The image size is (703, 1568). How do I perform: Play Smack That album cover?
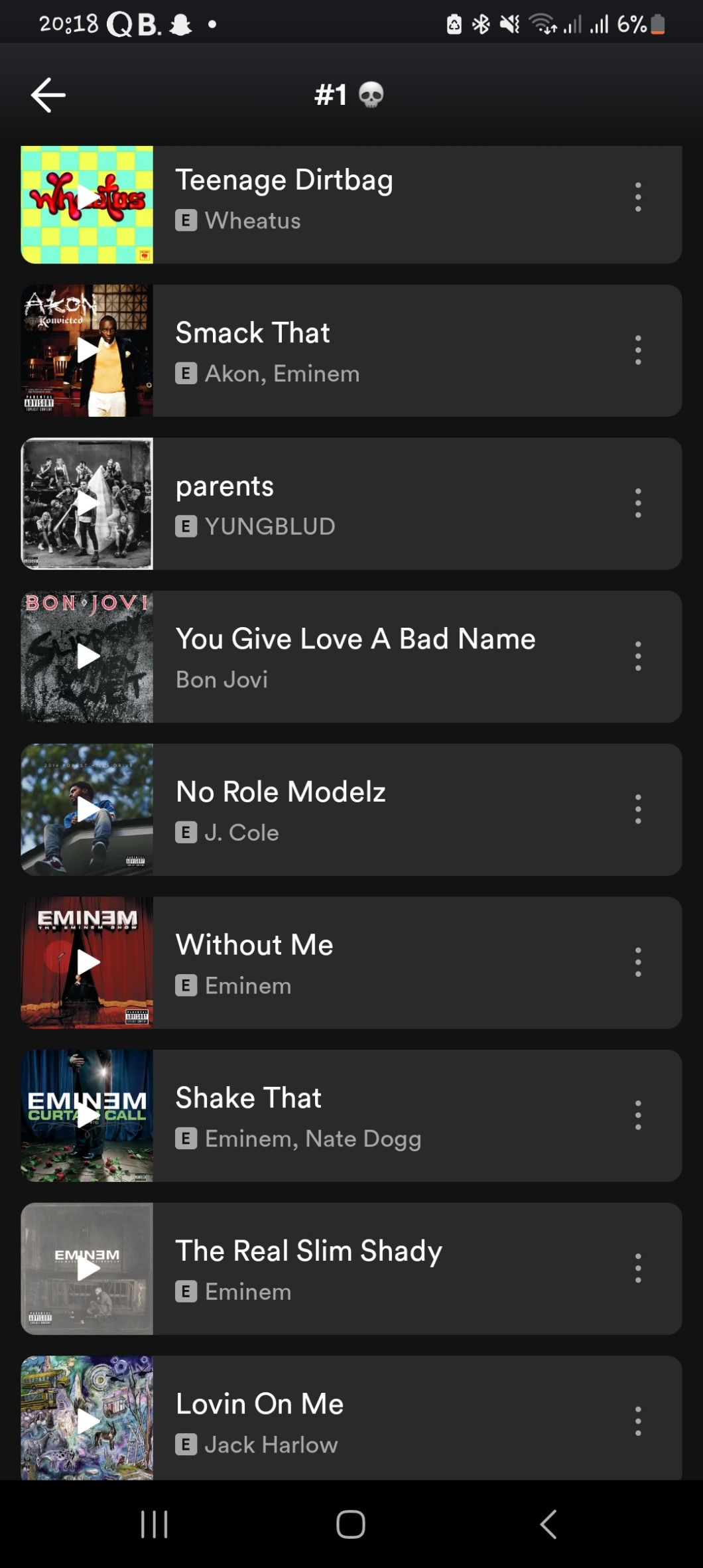[x=87, y=350]
